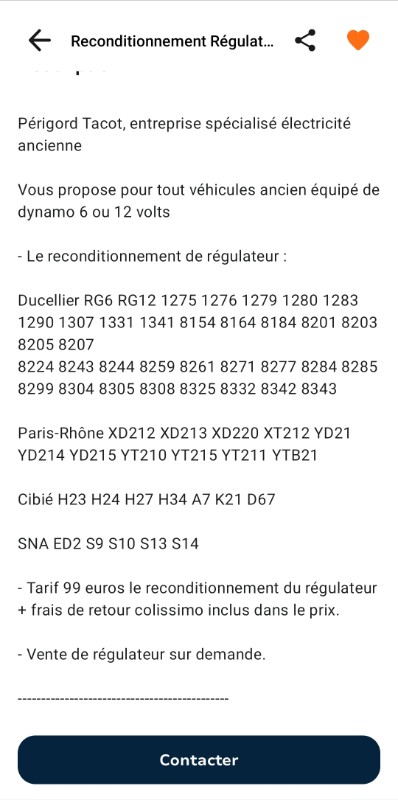Share this listing via the share icon
The image size is (398, 800).
click(x=305, y=40)
